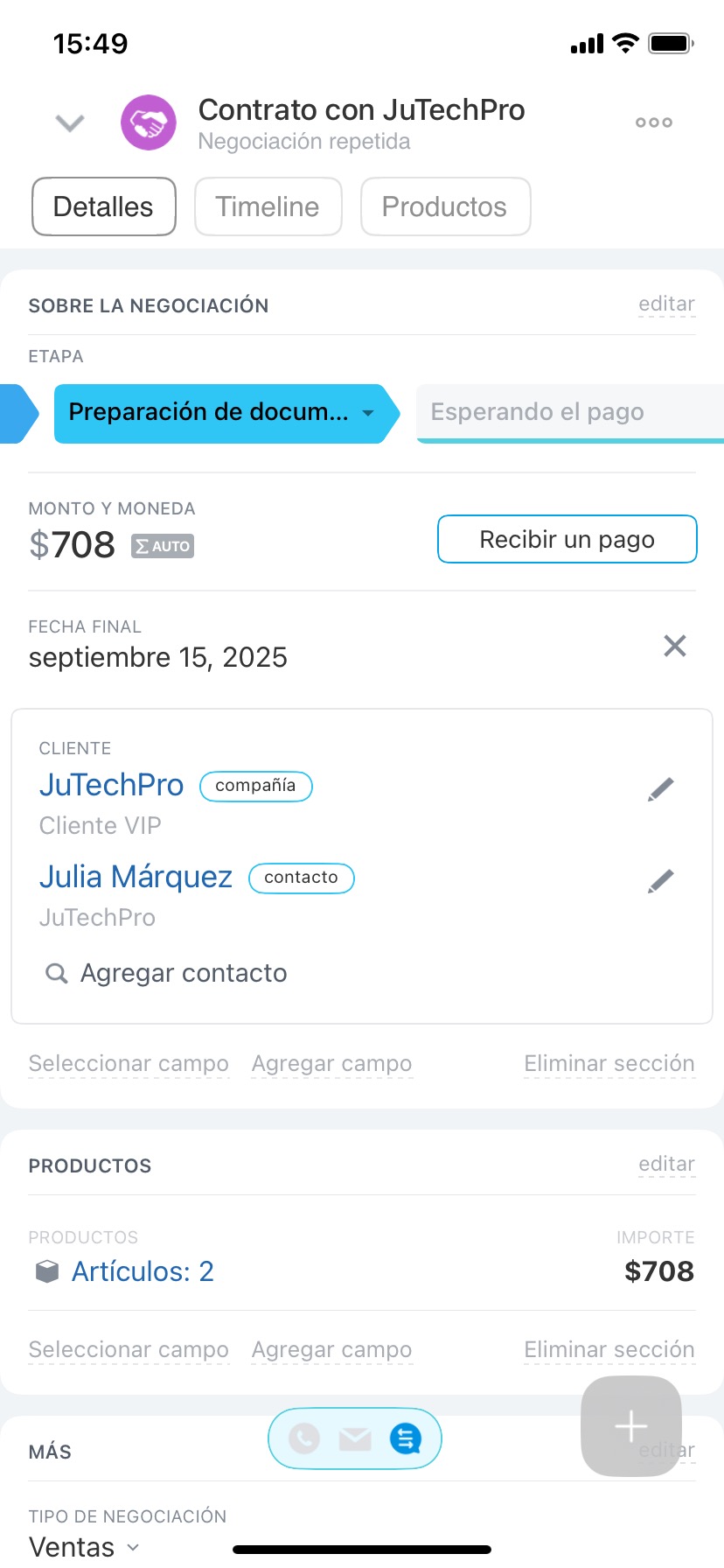Clear the Fecha final date

coord(675,646)
